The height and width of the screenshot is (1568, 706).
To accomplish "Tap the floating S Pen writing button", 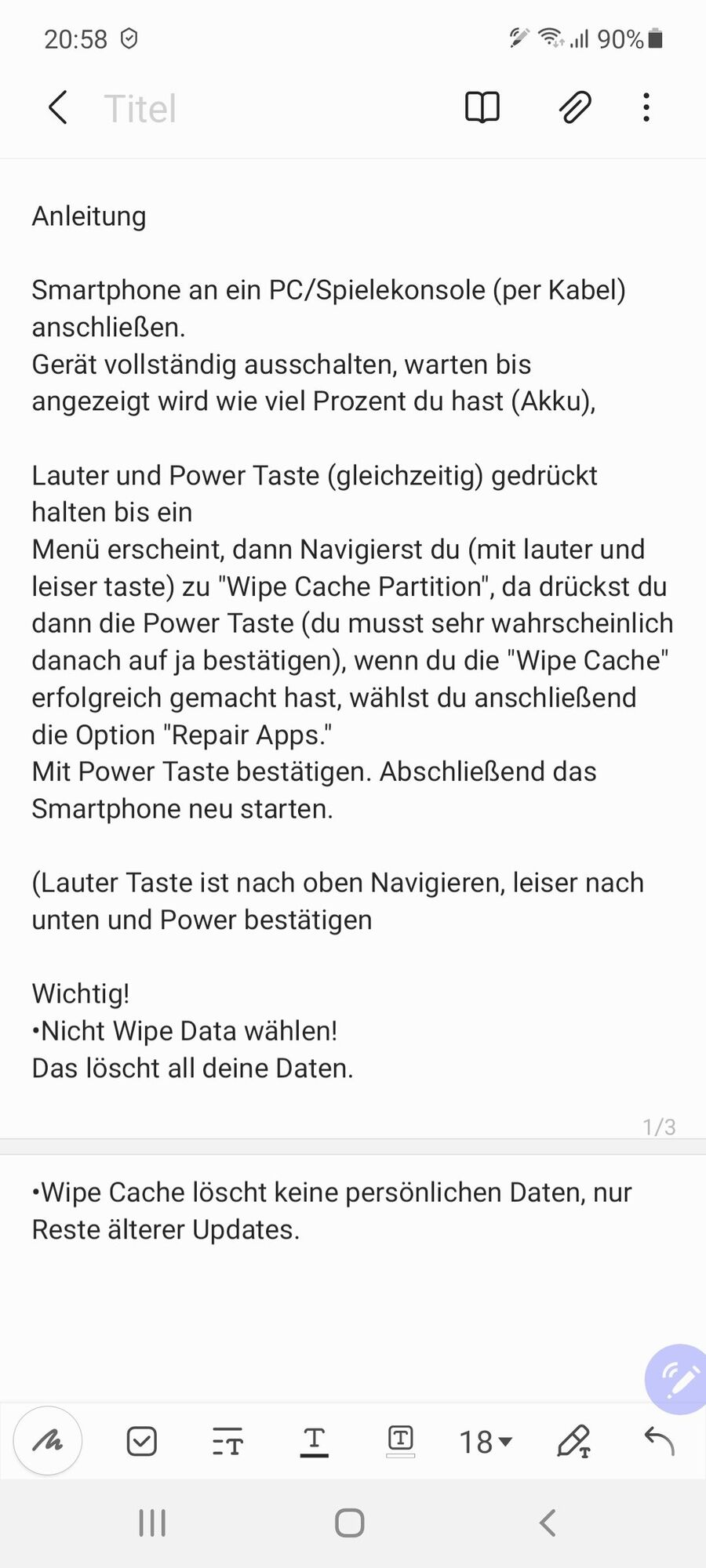I will (678, 1379).
